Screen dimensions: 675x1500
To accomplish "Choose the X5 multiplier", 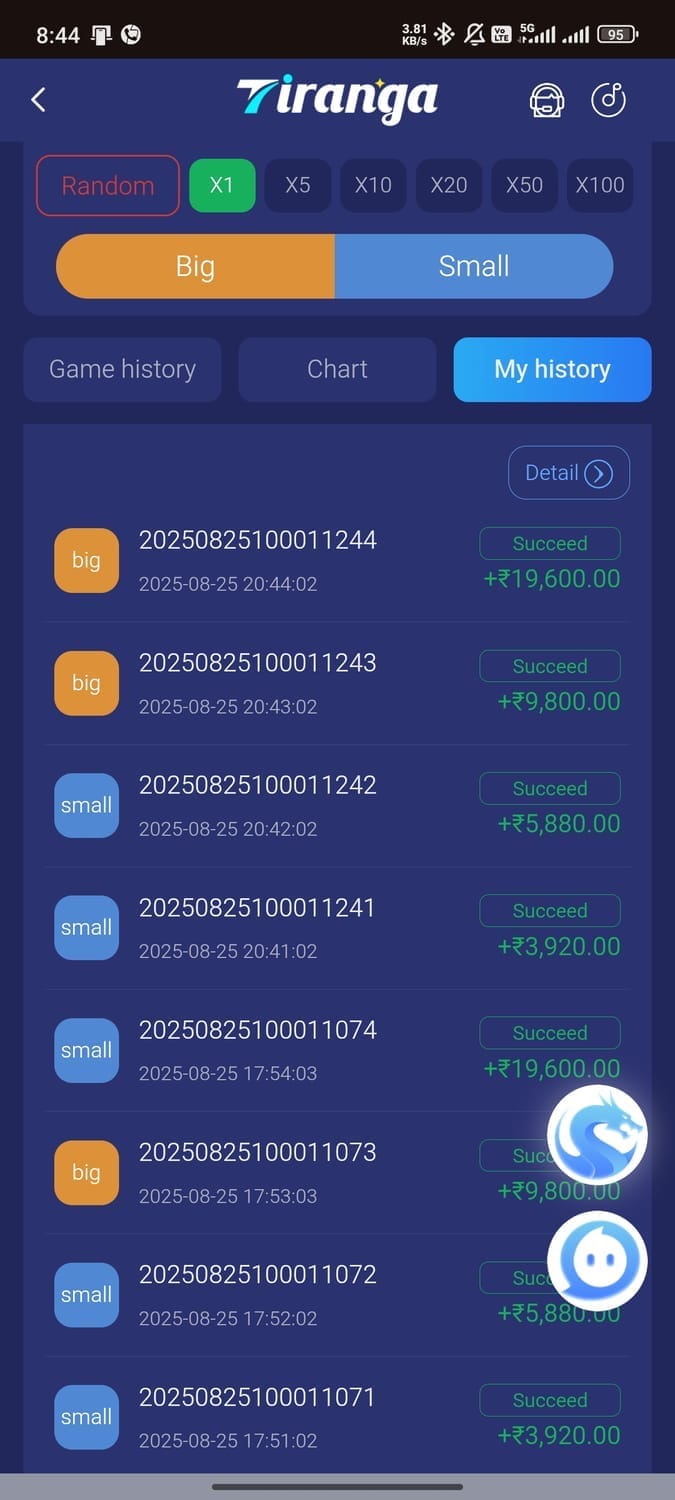I will coord(298,185).
